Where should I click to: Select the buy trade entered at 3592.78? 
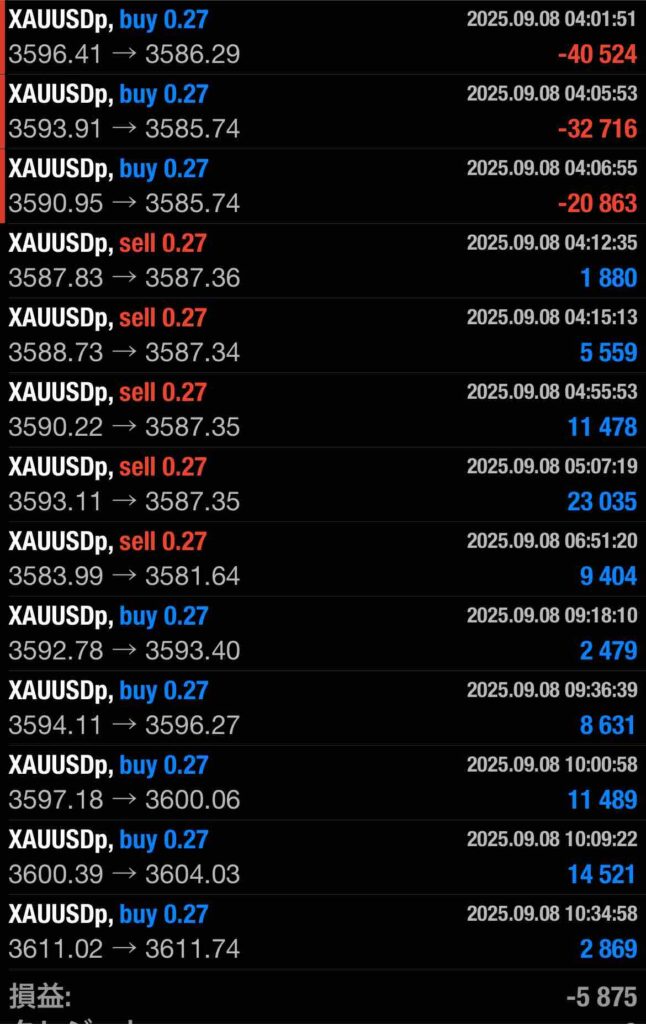[x=323, y=633]
